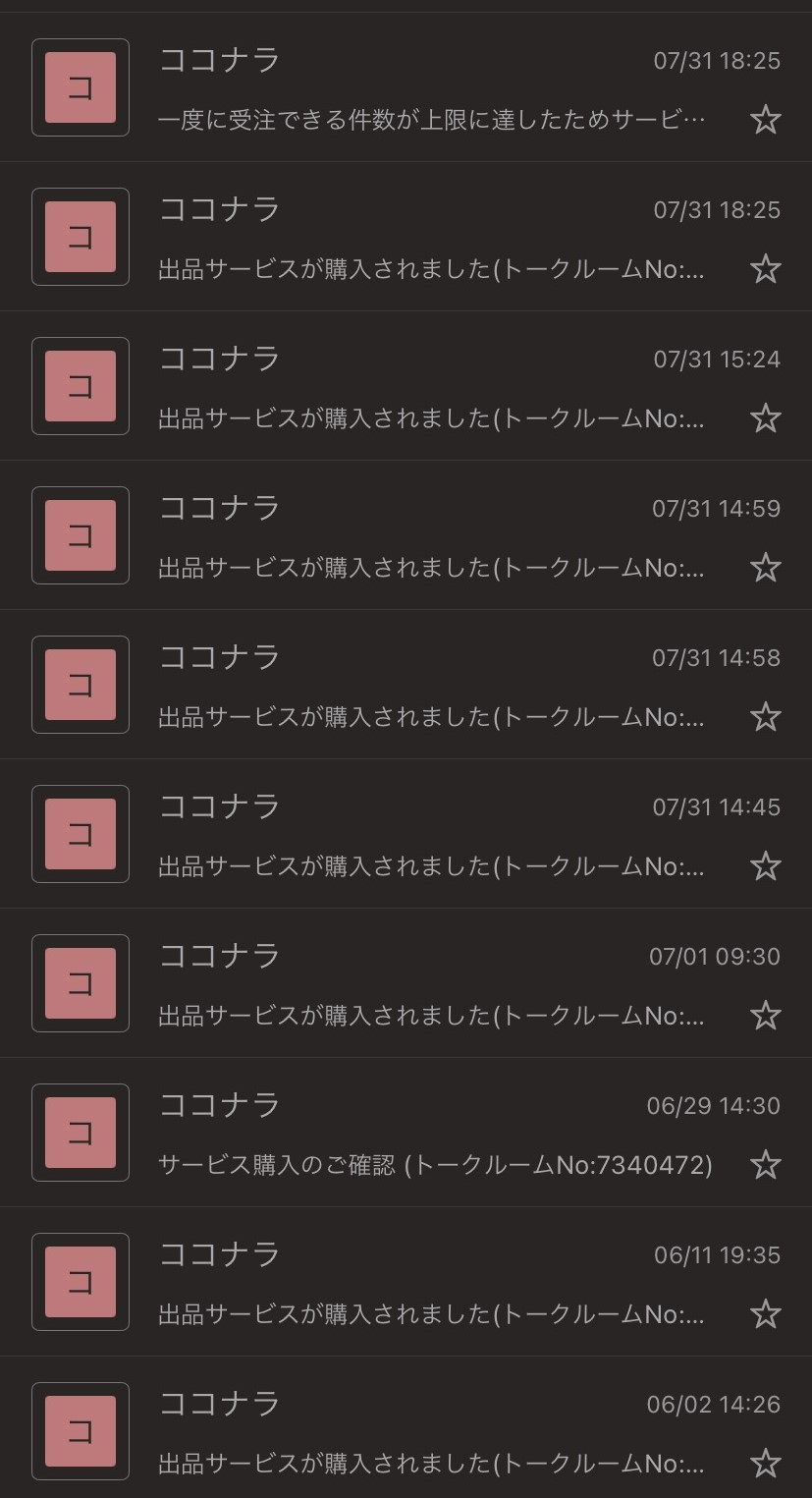
Task: Star the 07/01 09:30 purchase notification
Action: pyautogui.click(x=765, y=1016)
